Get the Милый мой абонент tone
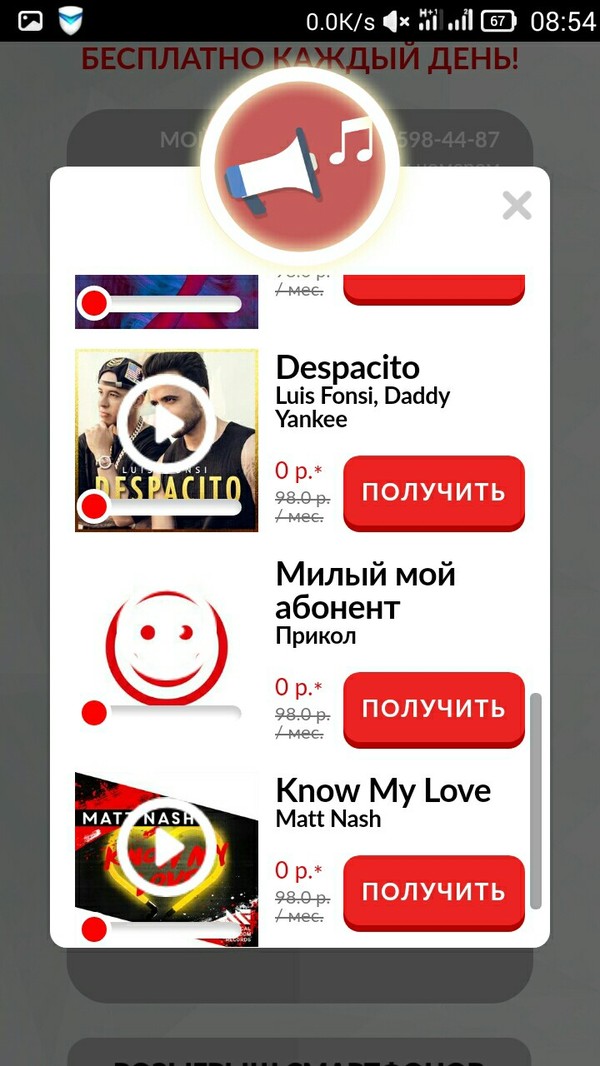The width and height of the screenshot is (600, 1066). (x=433, y=709)
